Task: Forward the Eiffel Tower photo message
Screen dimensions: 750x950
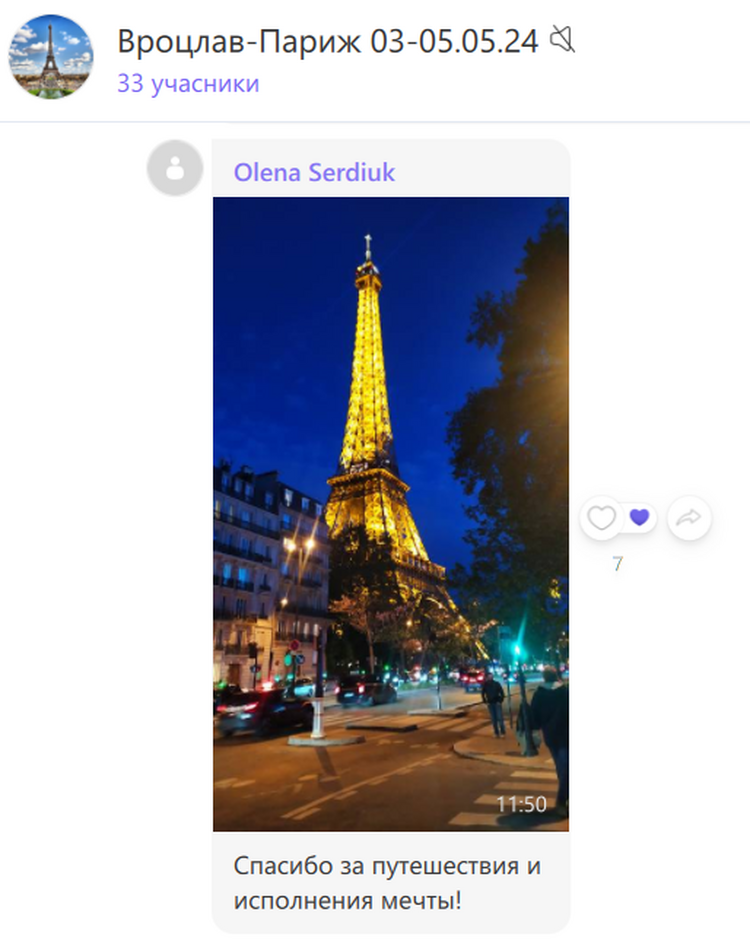Action: (689, 518)
